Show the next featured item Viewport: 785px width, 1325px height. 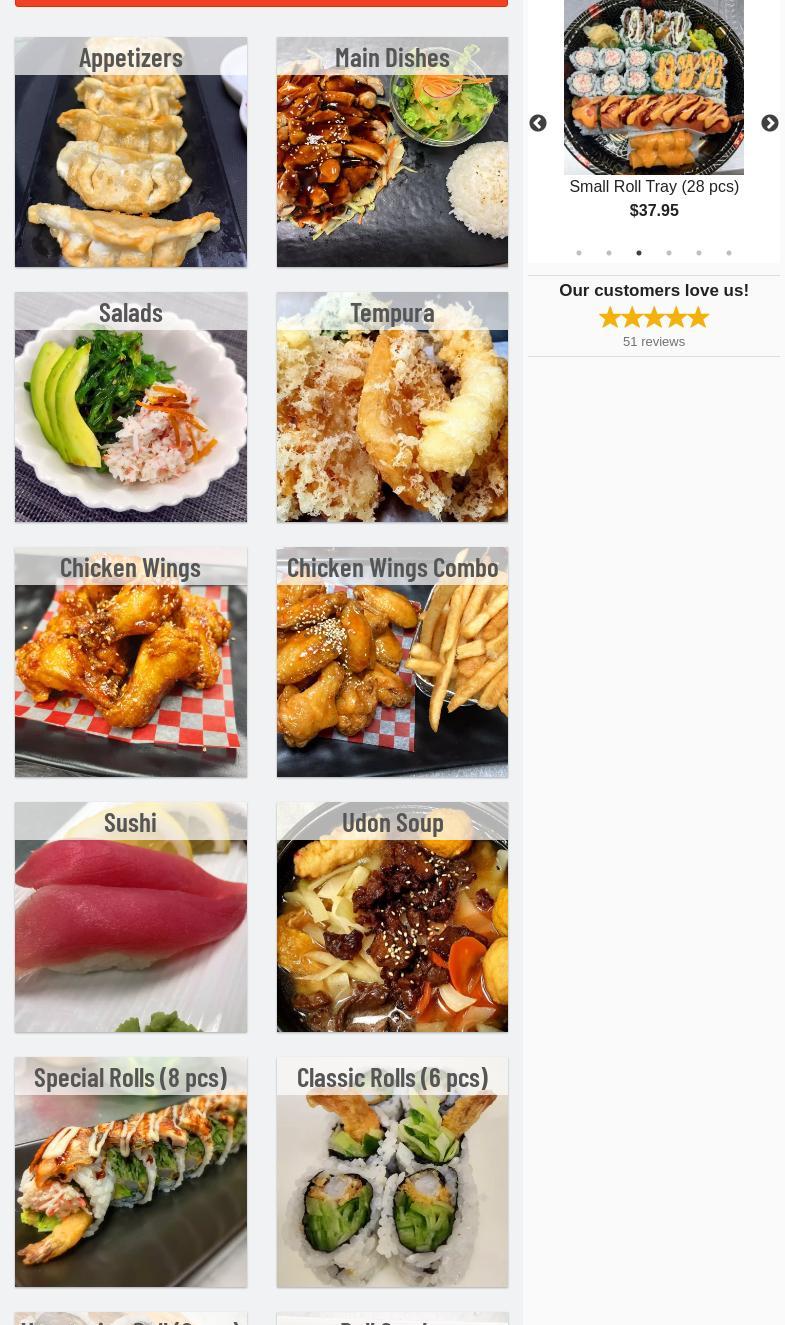pos(769,124)
